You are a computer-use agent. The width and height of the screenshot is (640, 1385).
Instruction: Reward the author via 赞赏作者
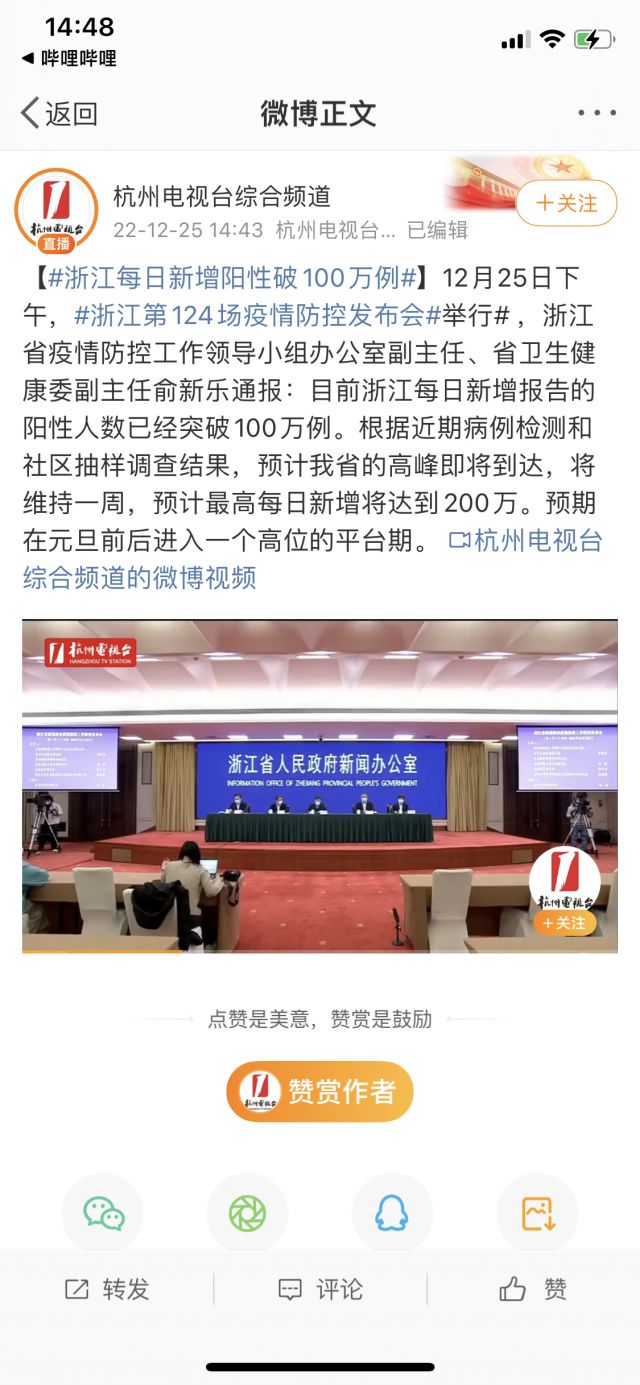coord(319,1091)
